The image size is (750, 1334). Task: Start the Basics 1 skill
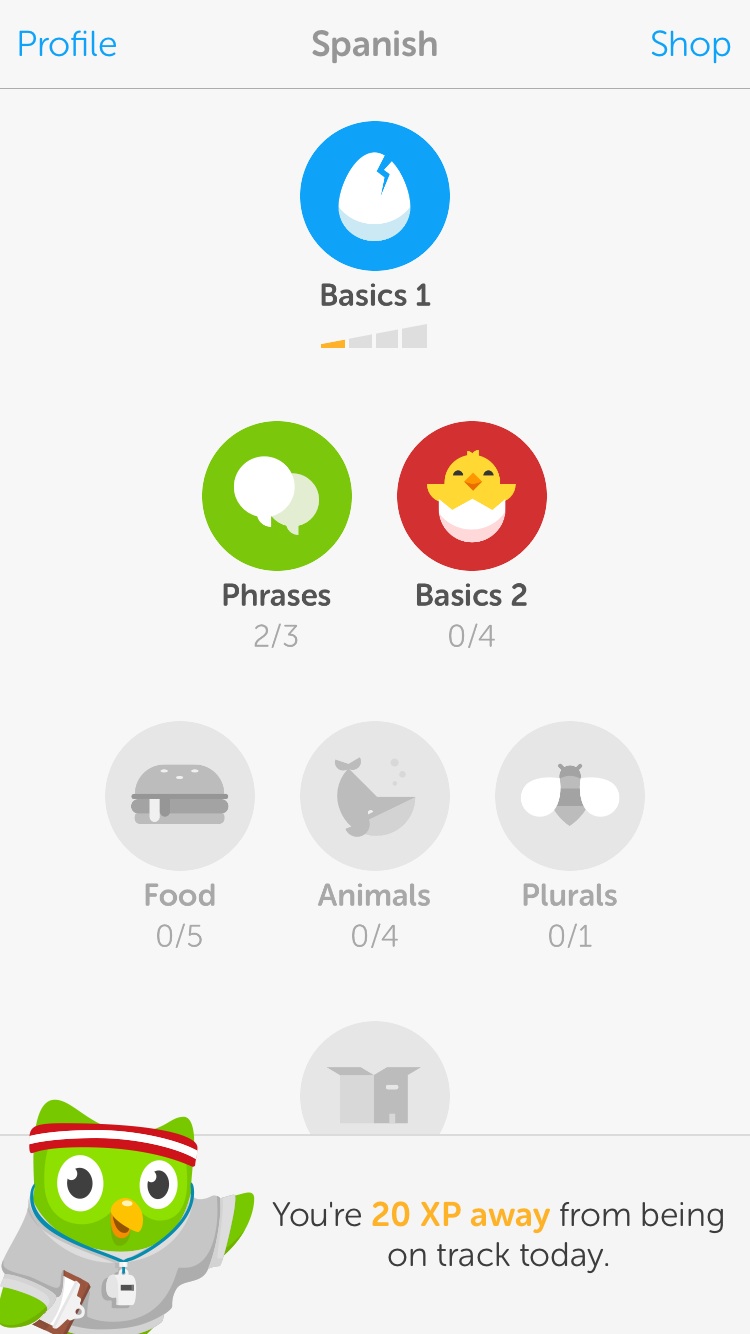375,197
